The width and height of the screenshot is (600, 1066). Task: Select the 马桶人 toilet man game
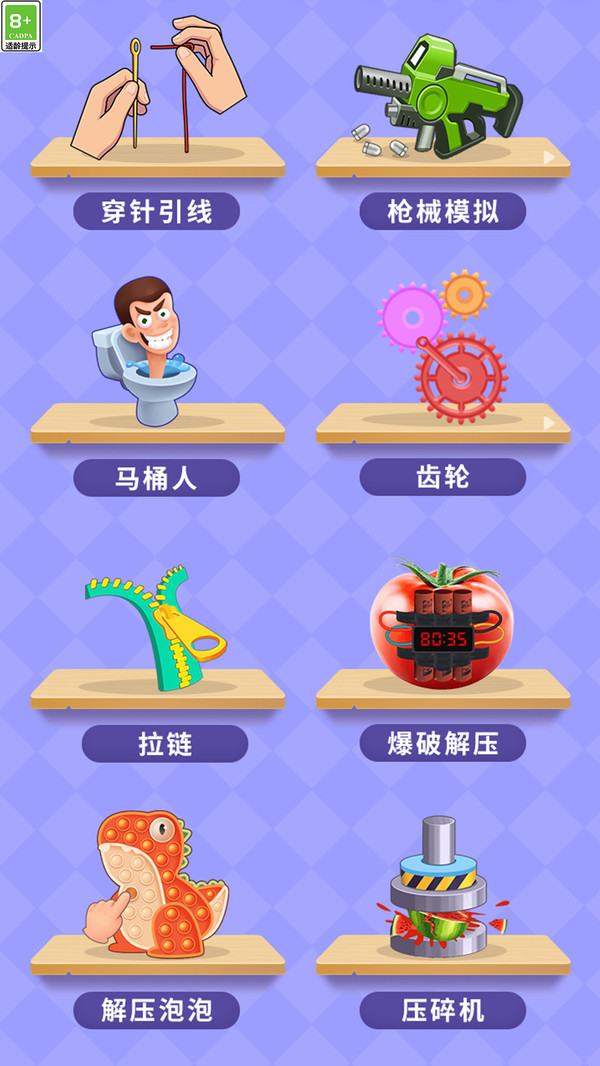tap(157, 477)
